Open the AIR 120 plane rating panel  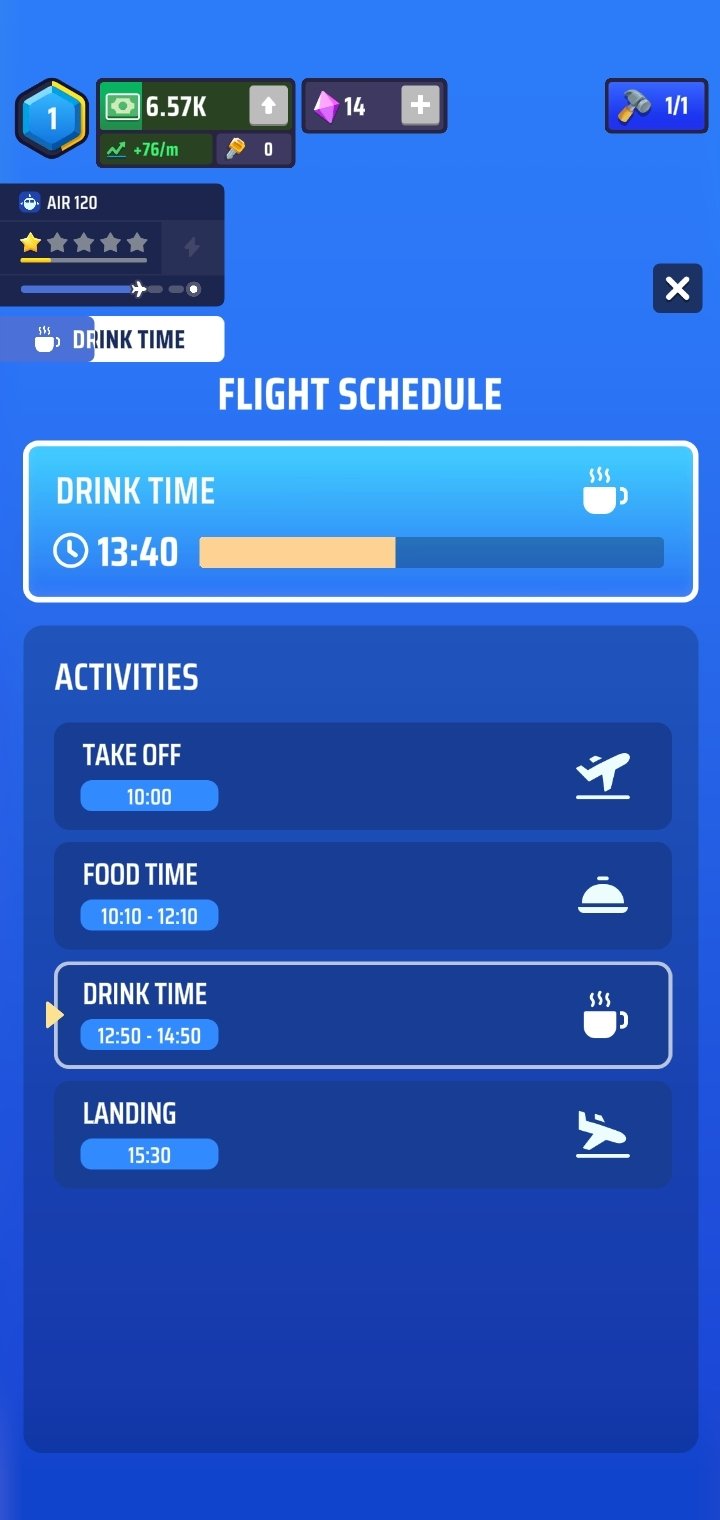pyautogui.click(x=112, y=245)
